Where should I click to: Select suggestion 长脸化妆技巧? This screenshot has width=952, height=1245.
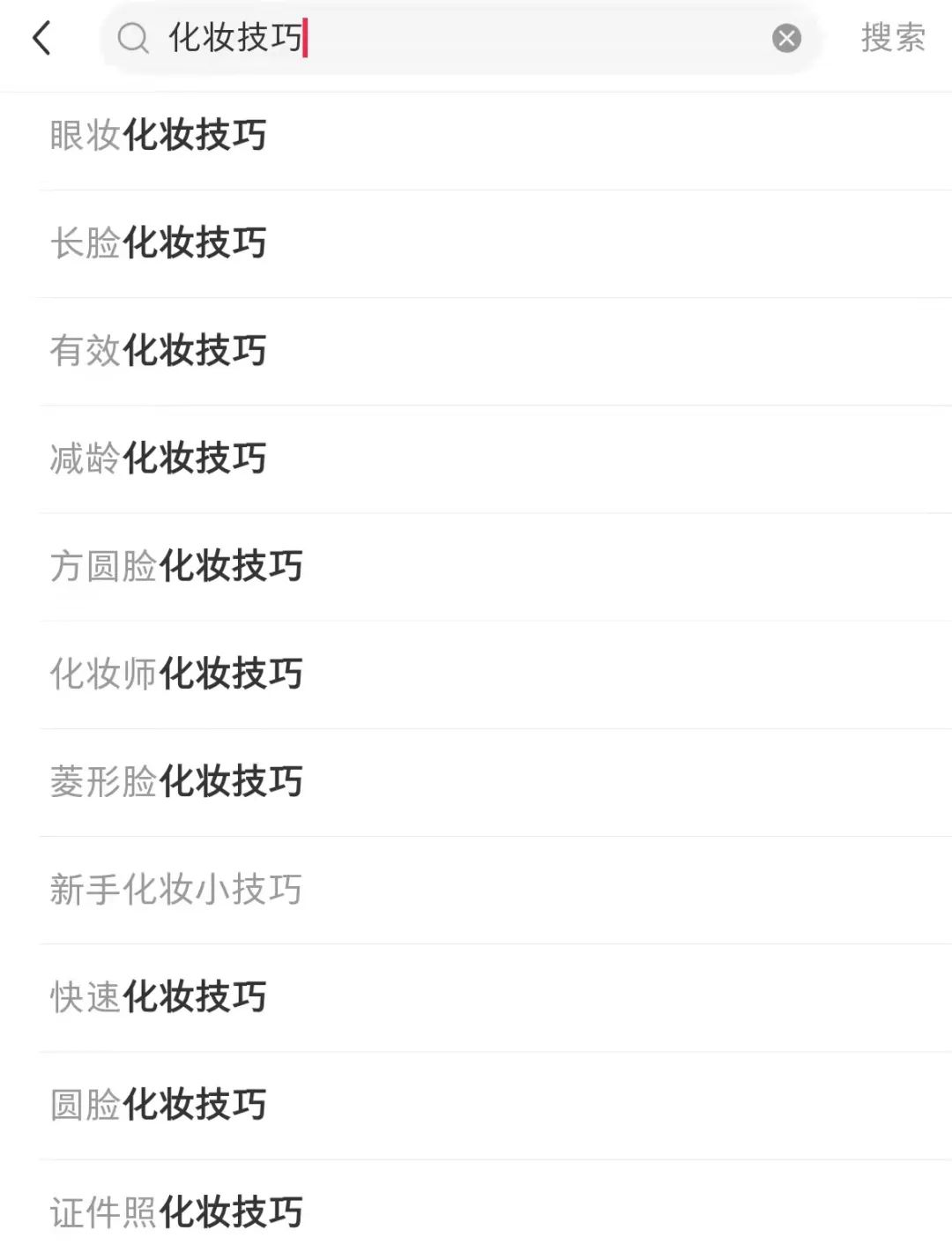point(159,243)
